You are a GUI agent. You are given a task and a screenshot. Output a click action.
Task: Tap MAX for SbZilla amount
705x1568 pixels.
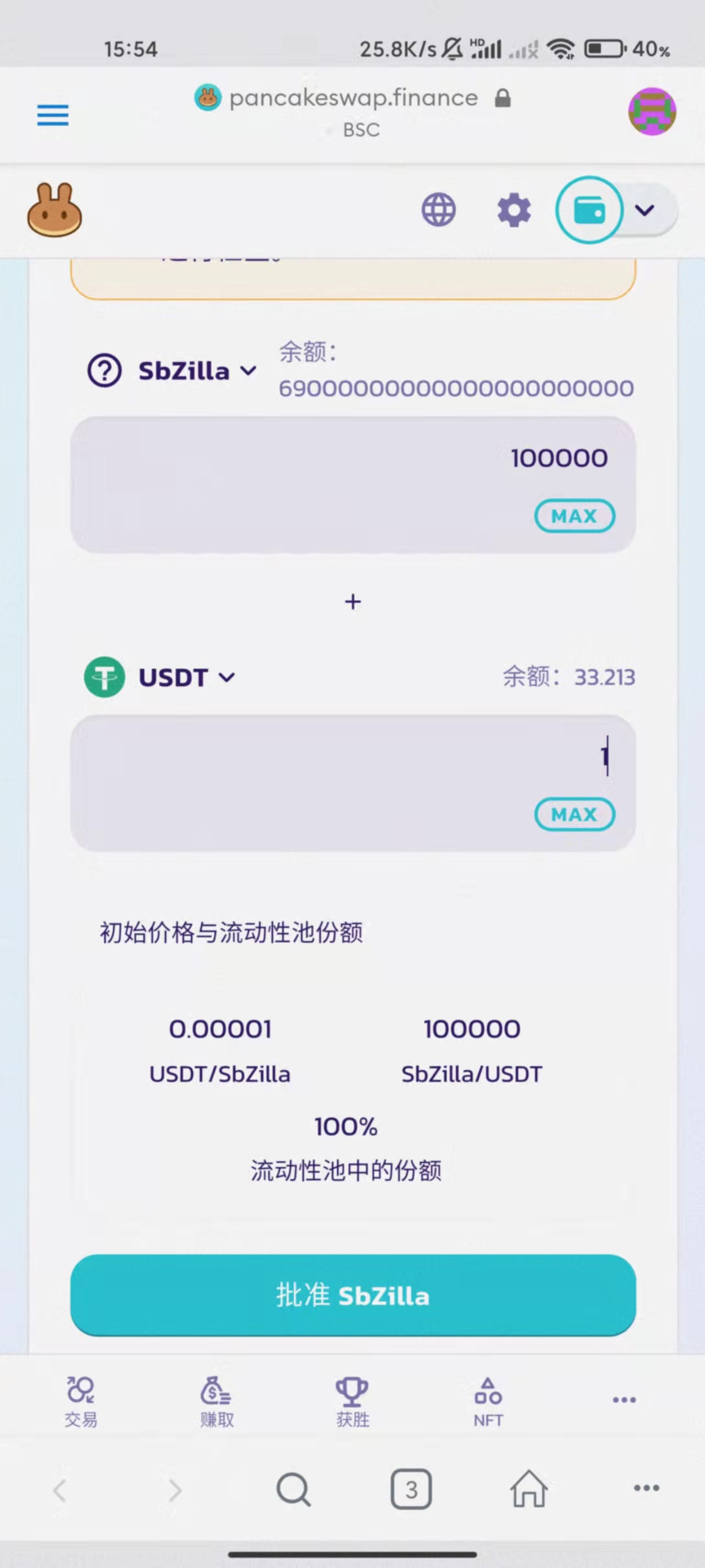tap(574, 516)
